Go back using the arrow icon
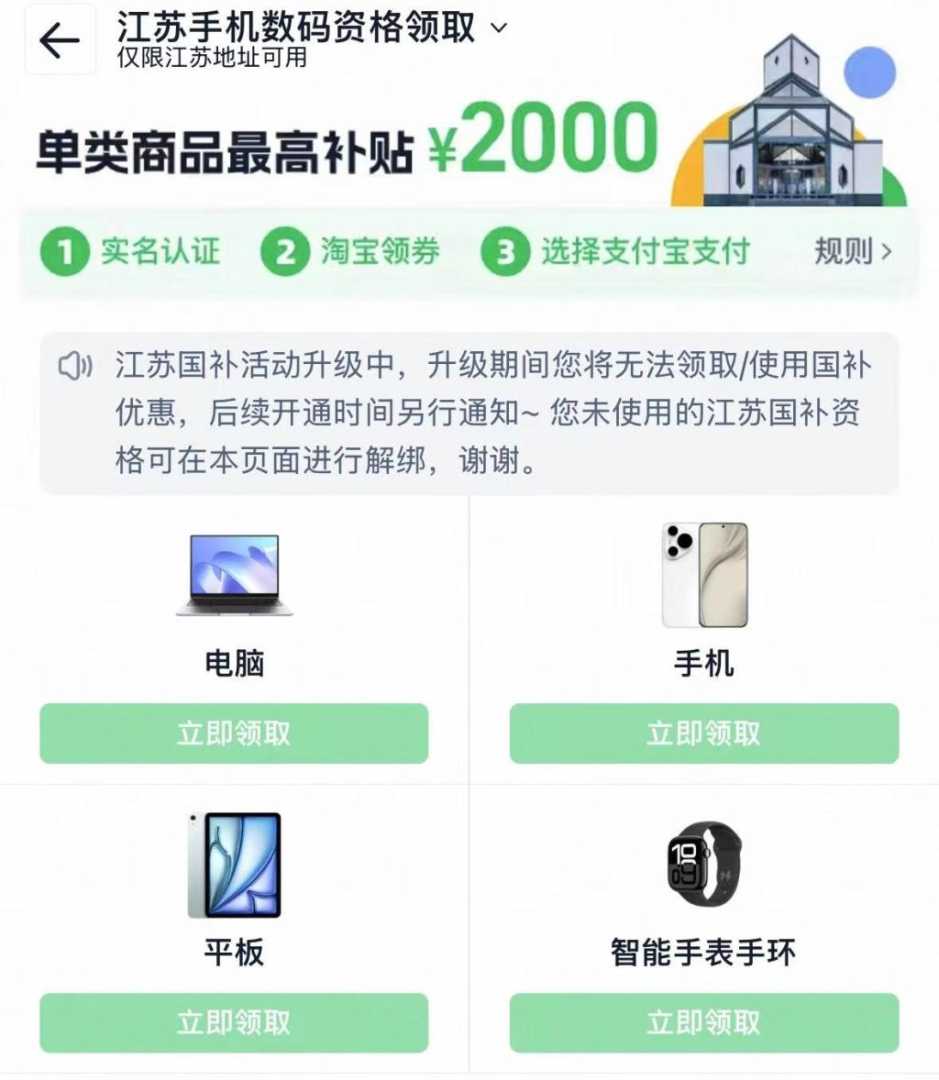The width and height of the screenshot is (939, 1080). [x=59, y=41]
